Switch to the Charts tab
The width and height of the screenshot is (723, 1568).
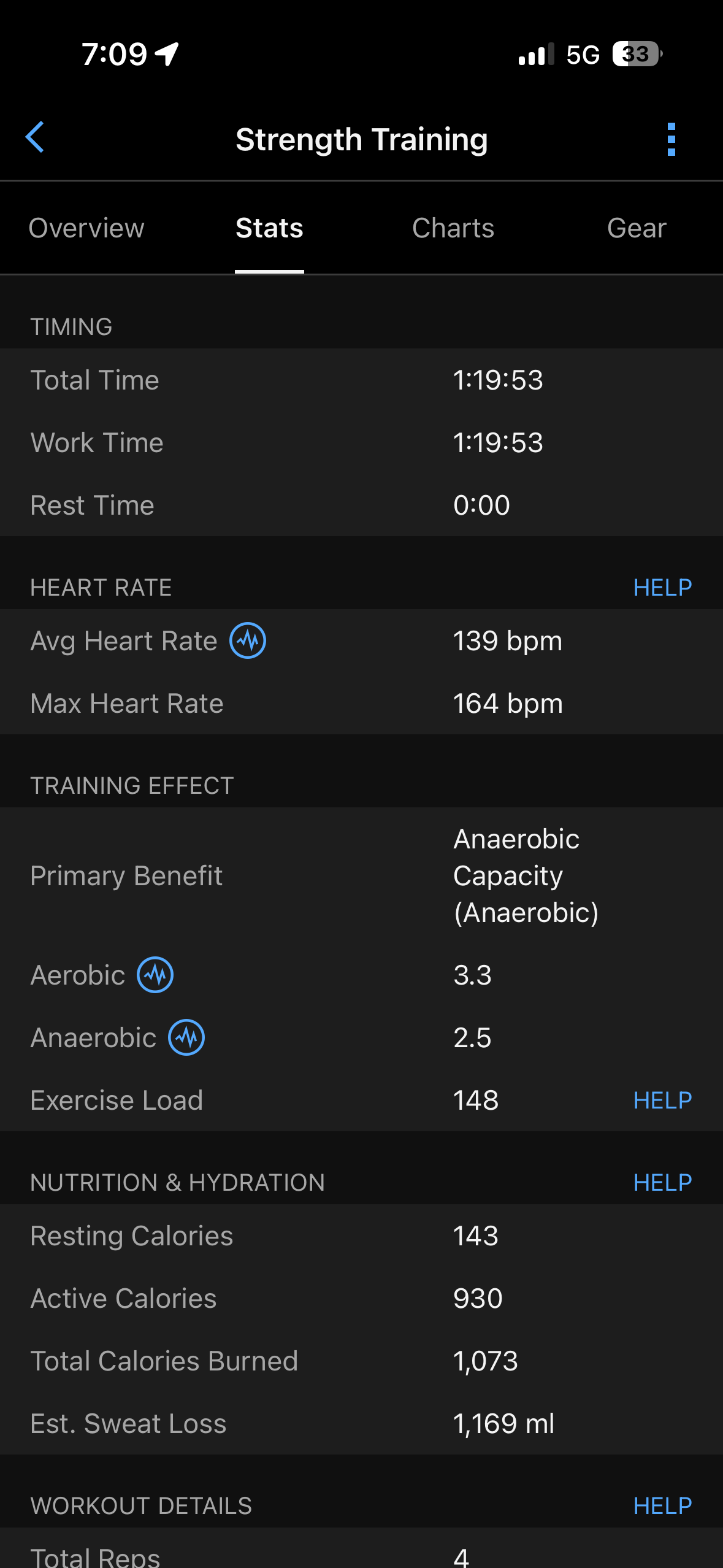tap(453, 228)
